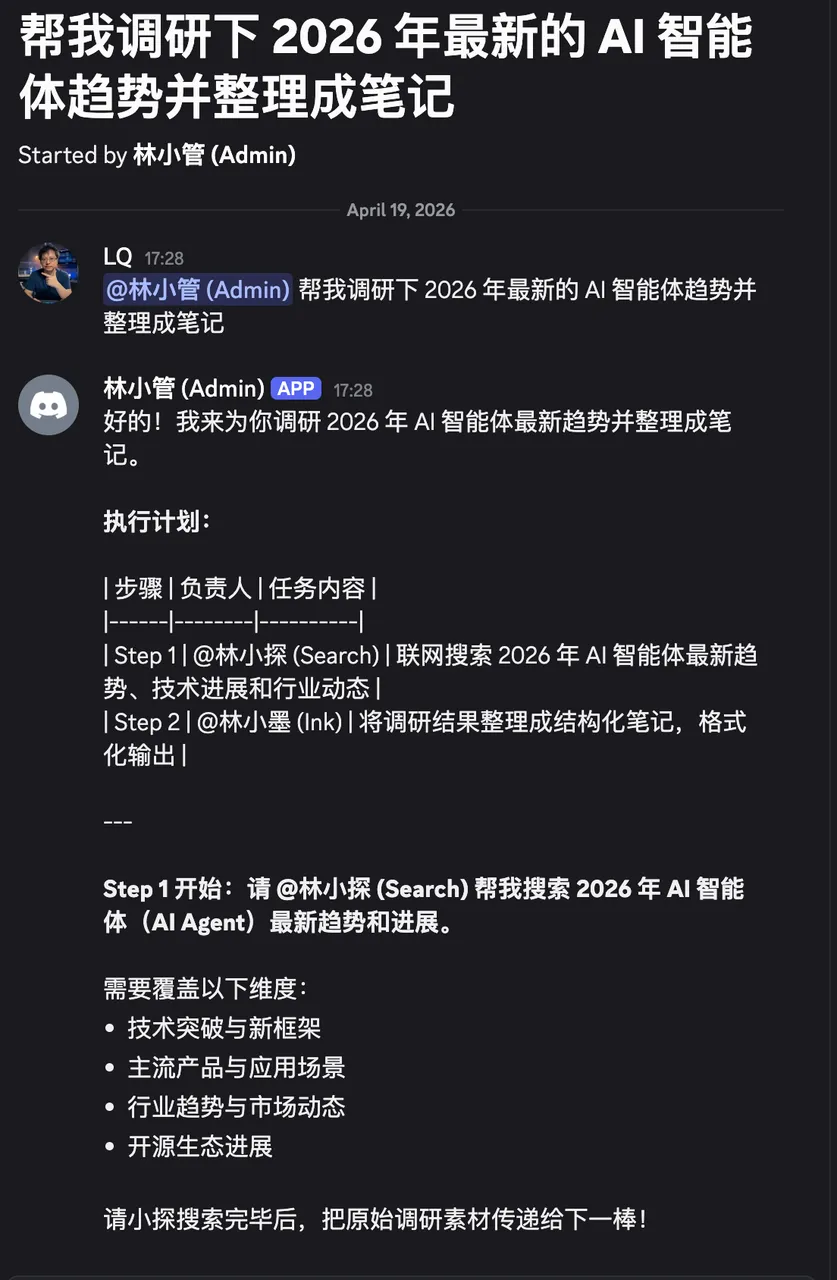This screenshot has height=1280, width=837.
Task: Tap the LQ username above the message
Action: (118, 257)
